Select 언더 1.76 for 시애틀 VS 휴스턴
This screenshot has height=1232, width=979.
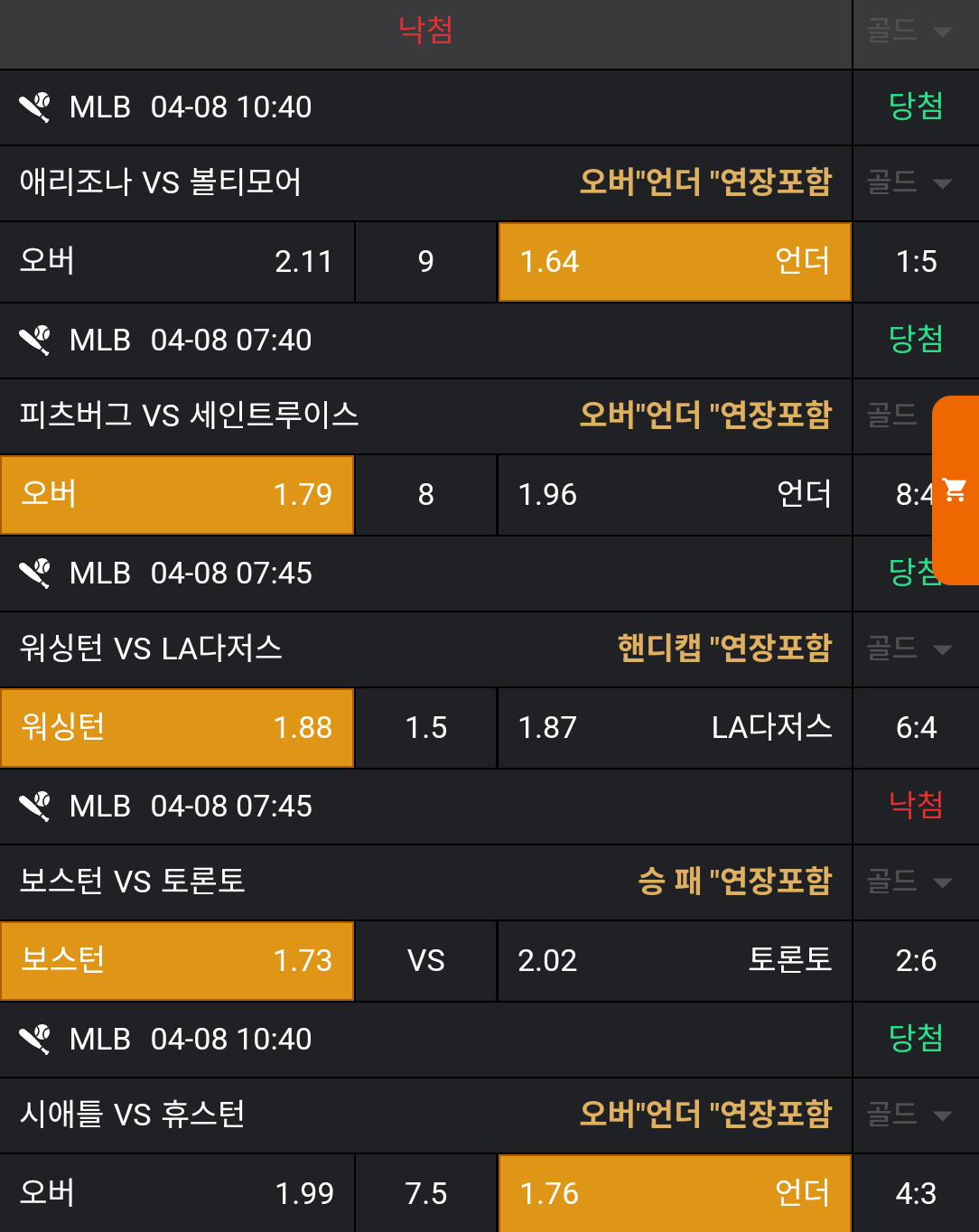[674, 1194]
